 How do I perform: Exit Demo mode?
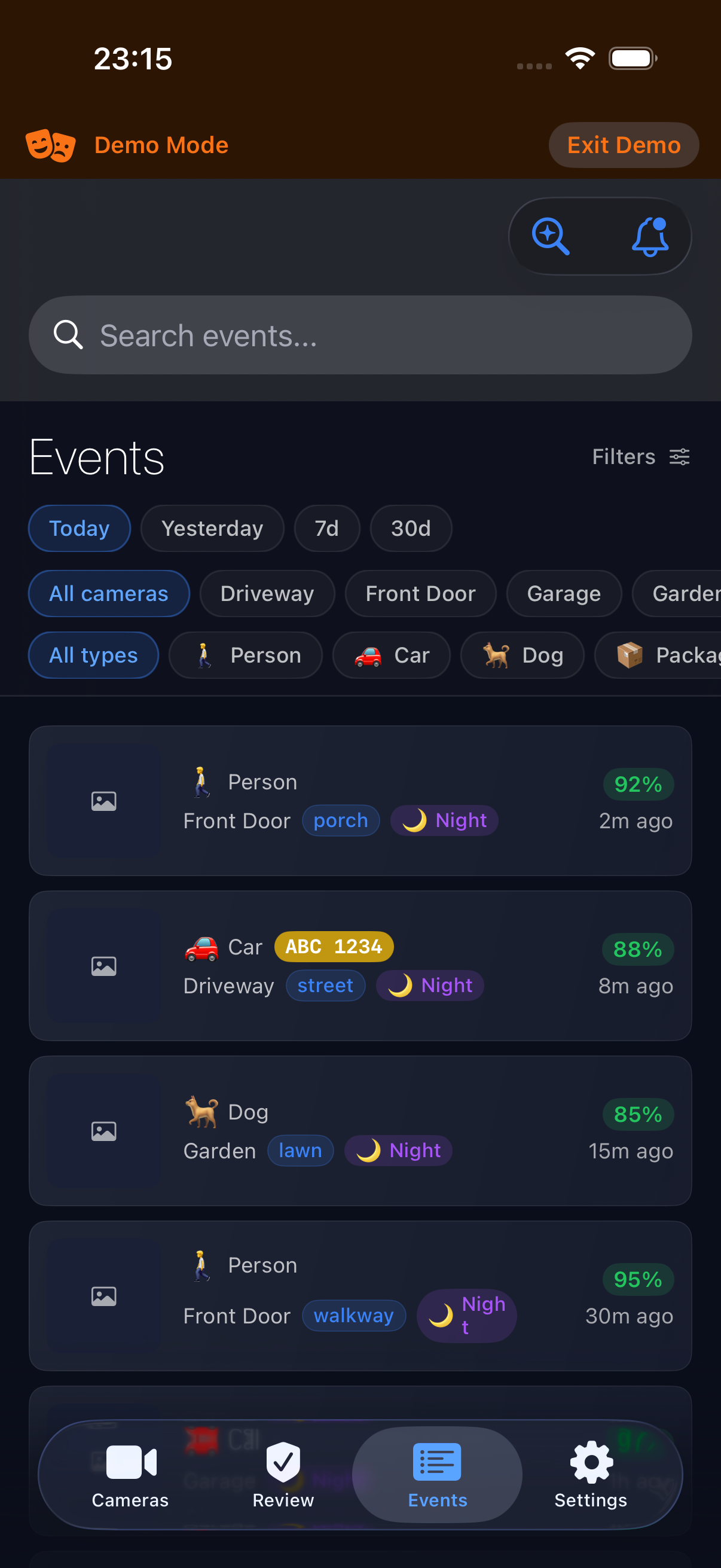tap(623, 145)
